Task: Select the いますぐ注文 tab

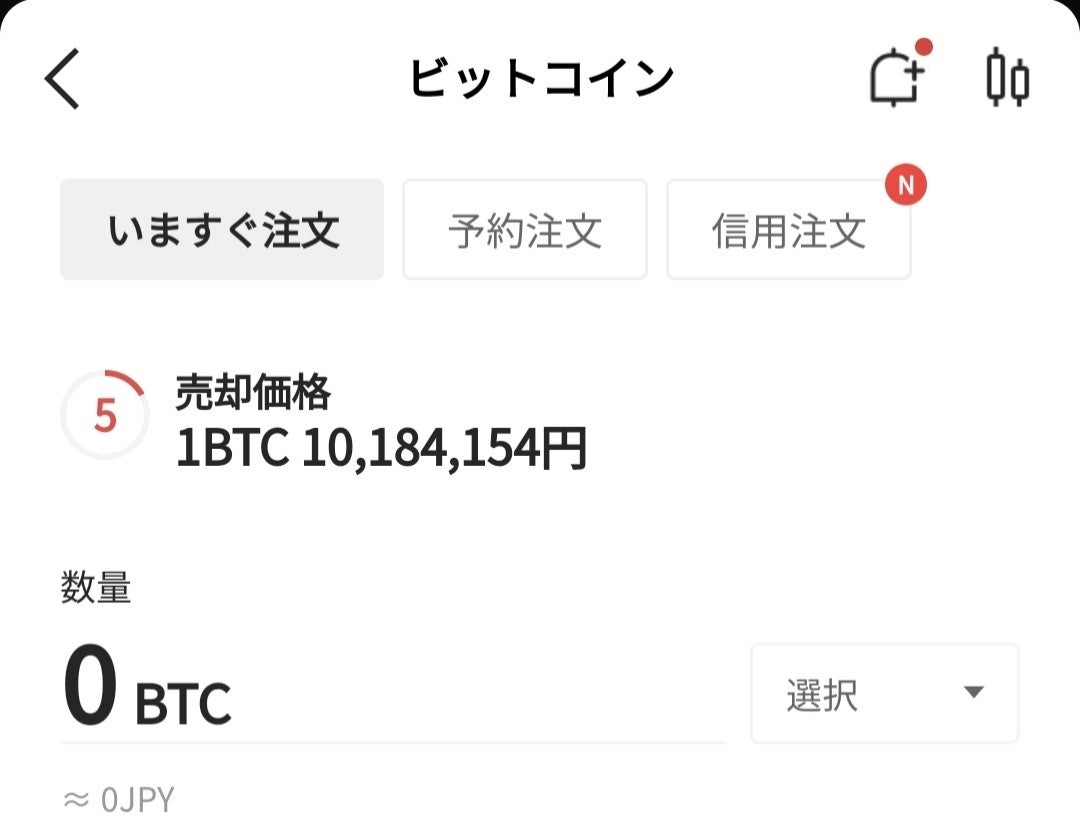Action: [222, 230]
